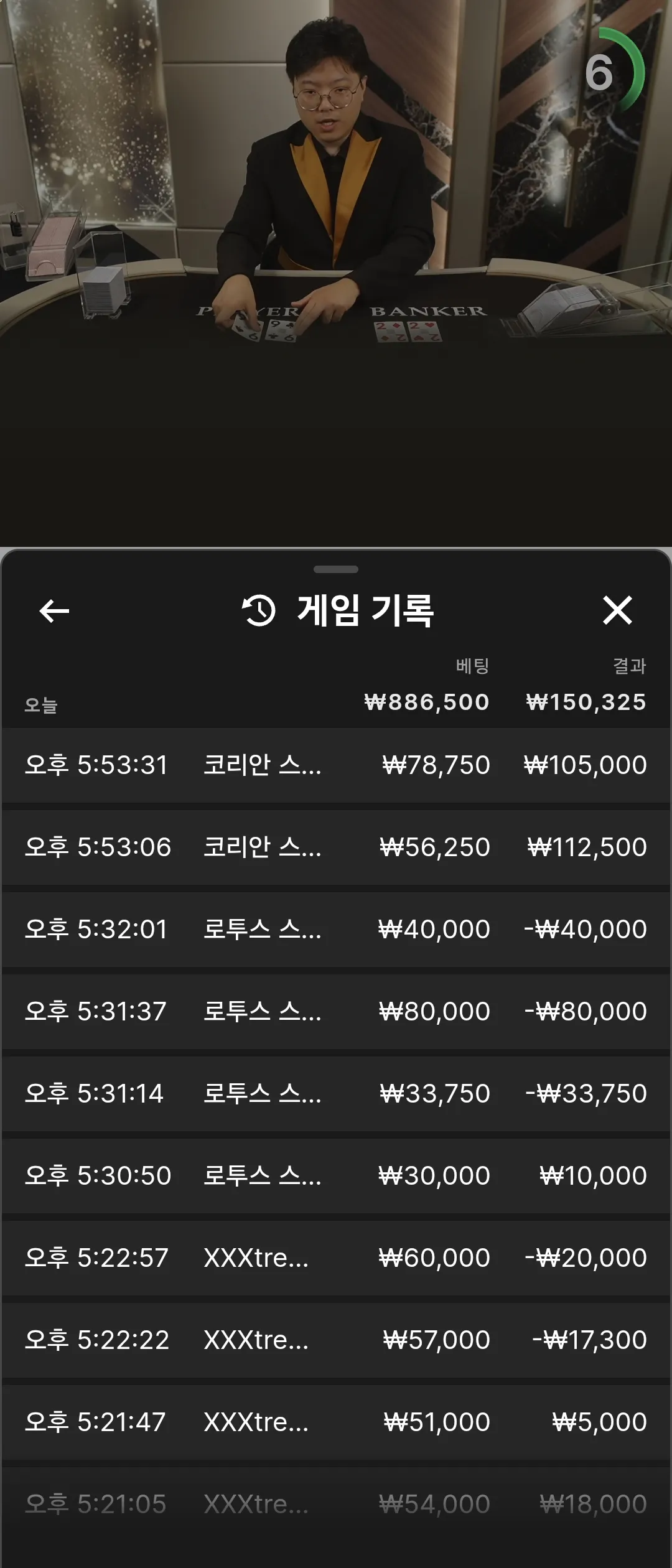Open the 오후 5:21:47 round details
672x1568 pixels.
pyautogui.click(x=336, y=1422)
